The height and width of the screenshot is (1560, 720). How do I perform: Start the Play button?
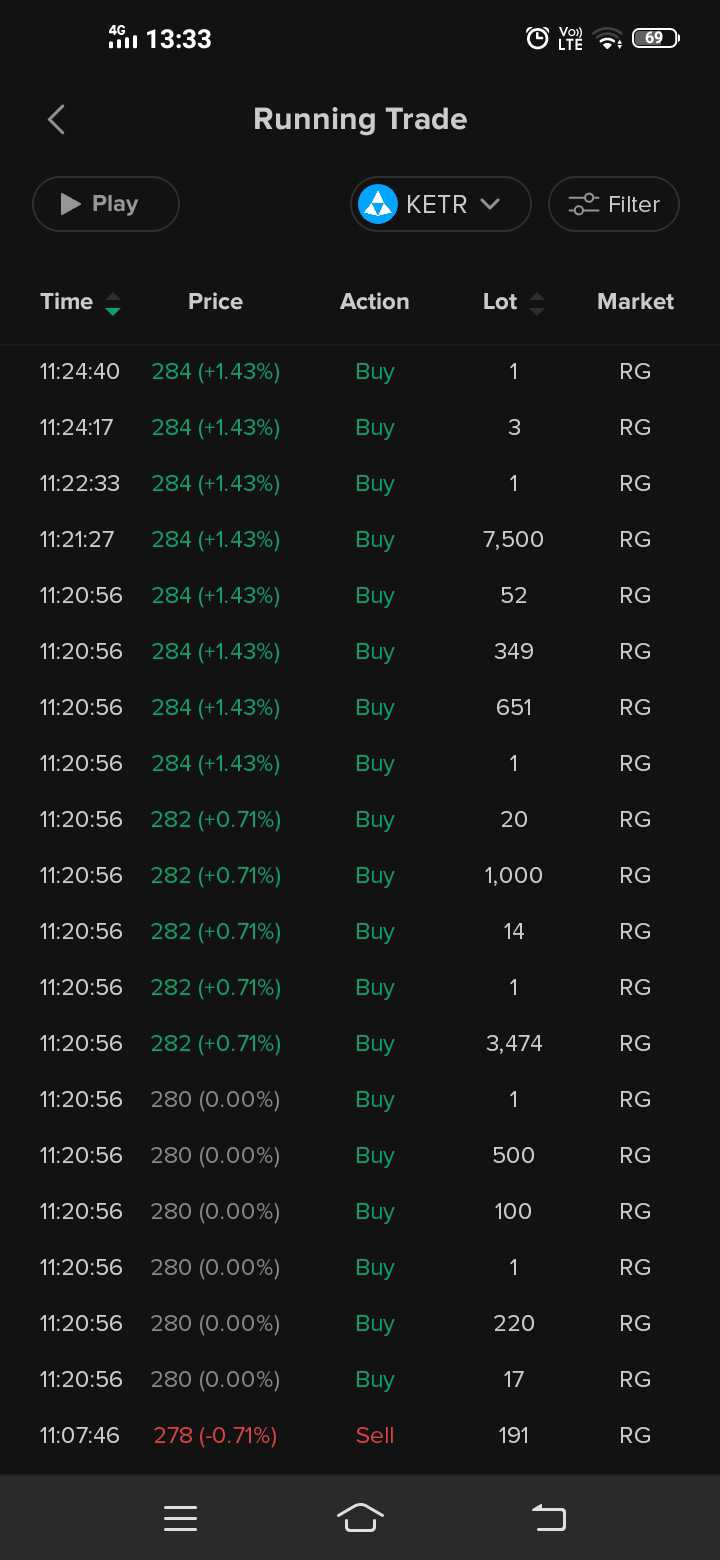(x=106, y=204)
